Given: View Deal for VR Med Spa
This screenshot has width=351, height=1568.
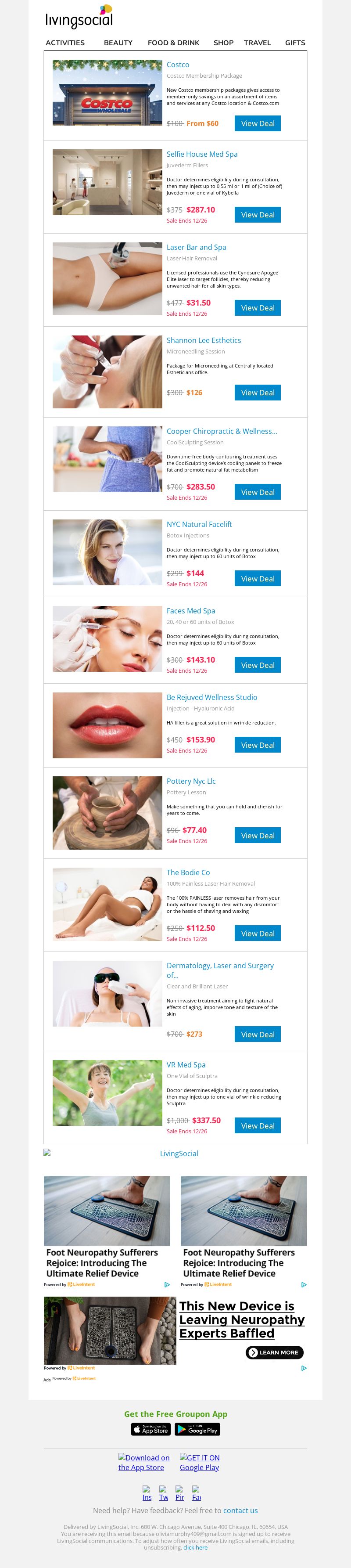Looking at the screenshot, I should pos(257,1126).
